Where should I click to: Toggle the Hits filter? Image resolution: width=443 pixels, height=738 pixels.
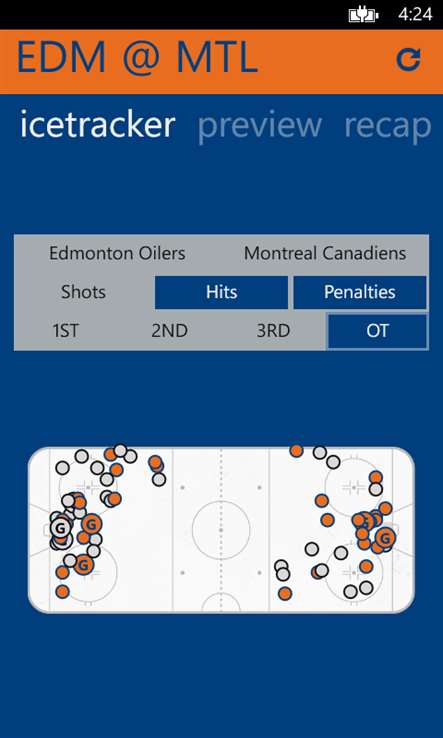(x=221, y=292)
